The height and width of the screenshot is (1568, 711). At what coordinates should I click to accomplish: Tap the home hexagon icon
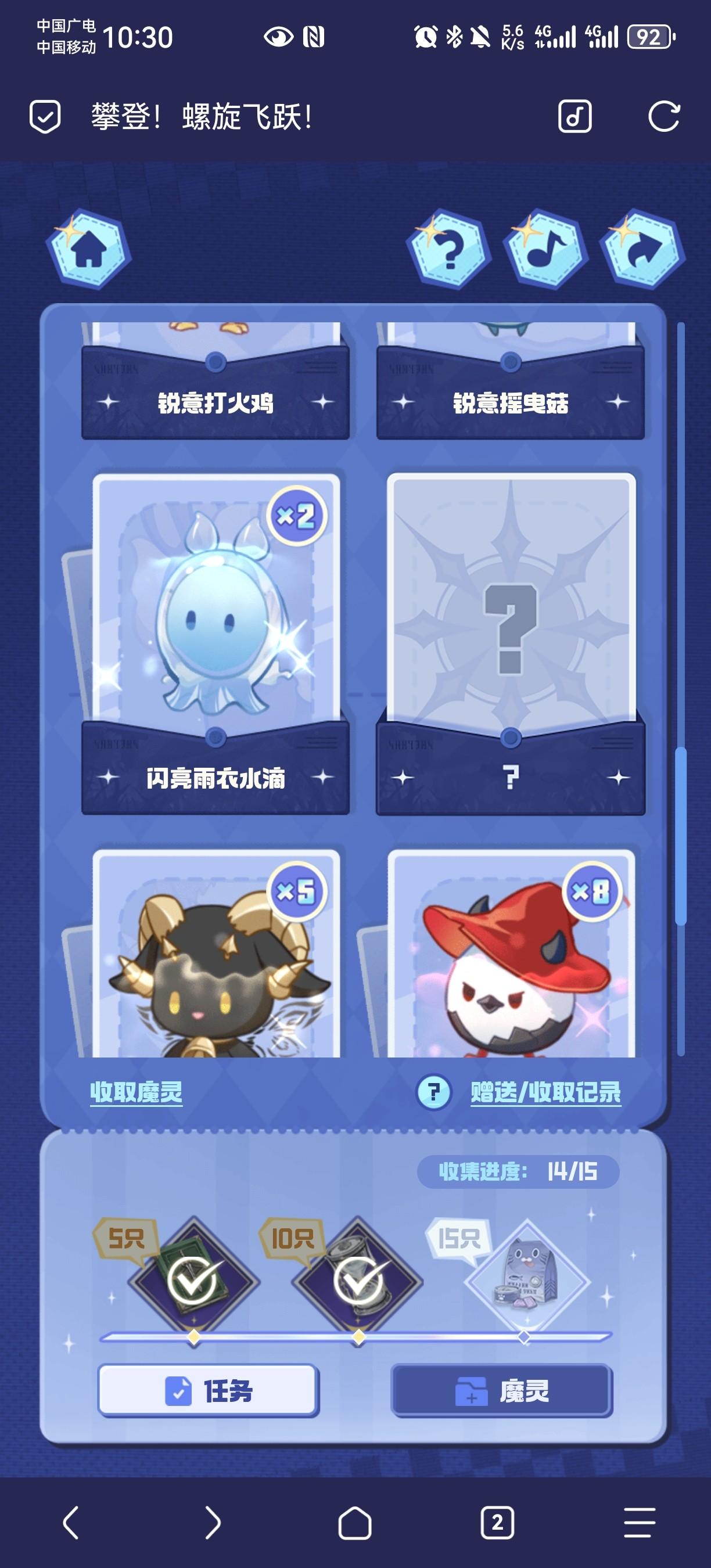coord(89,249)
